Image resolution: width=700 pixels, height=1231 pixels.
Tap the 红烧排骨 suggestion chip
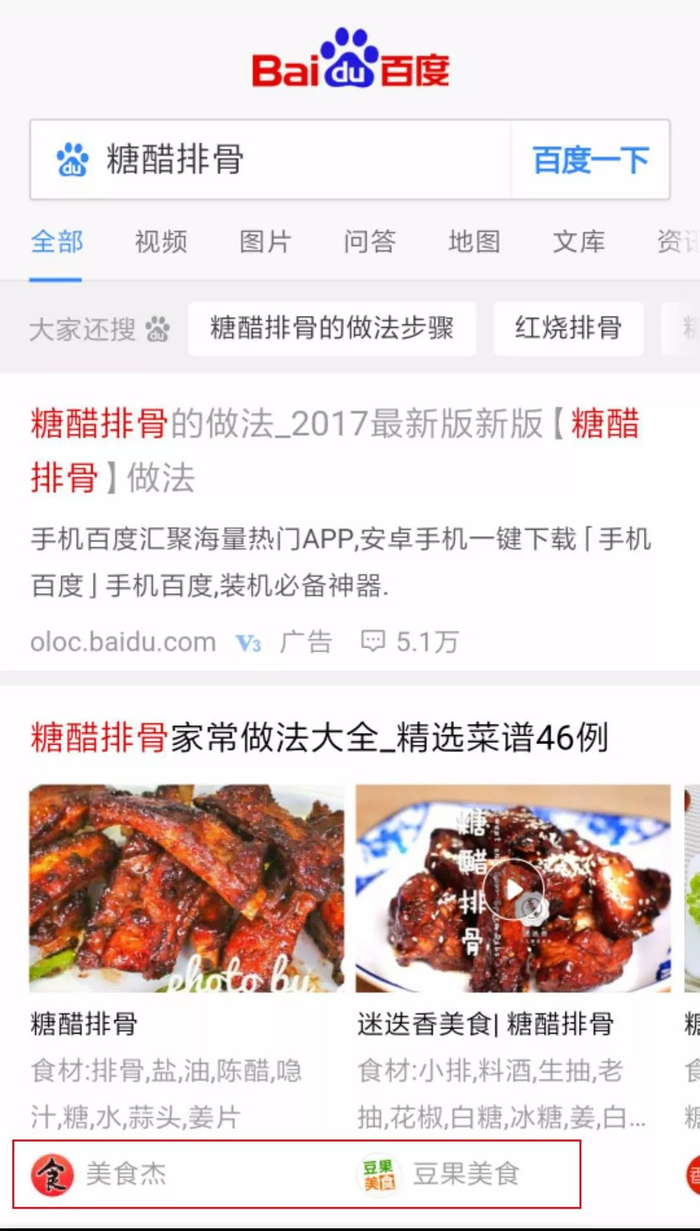568,328
